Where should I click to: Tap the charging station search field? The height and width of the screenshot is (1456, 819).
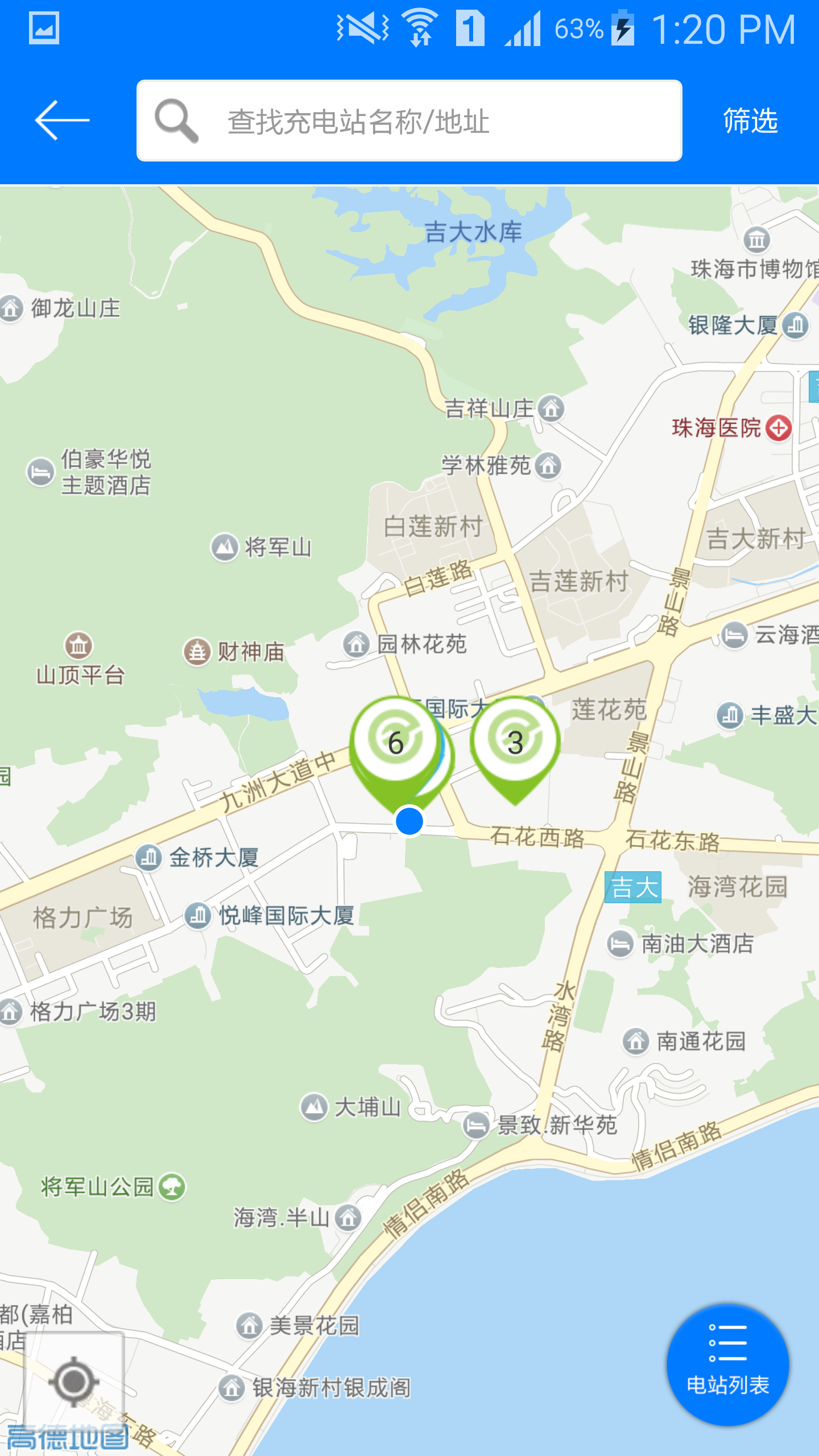click(x=409, y=121)
